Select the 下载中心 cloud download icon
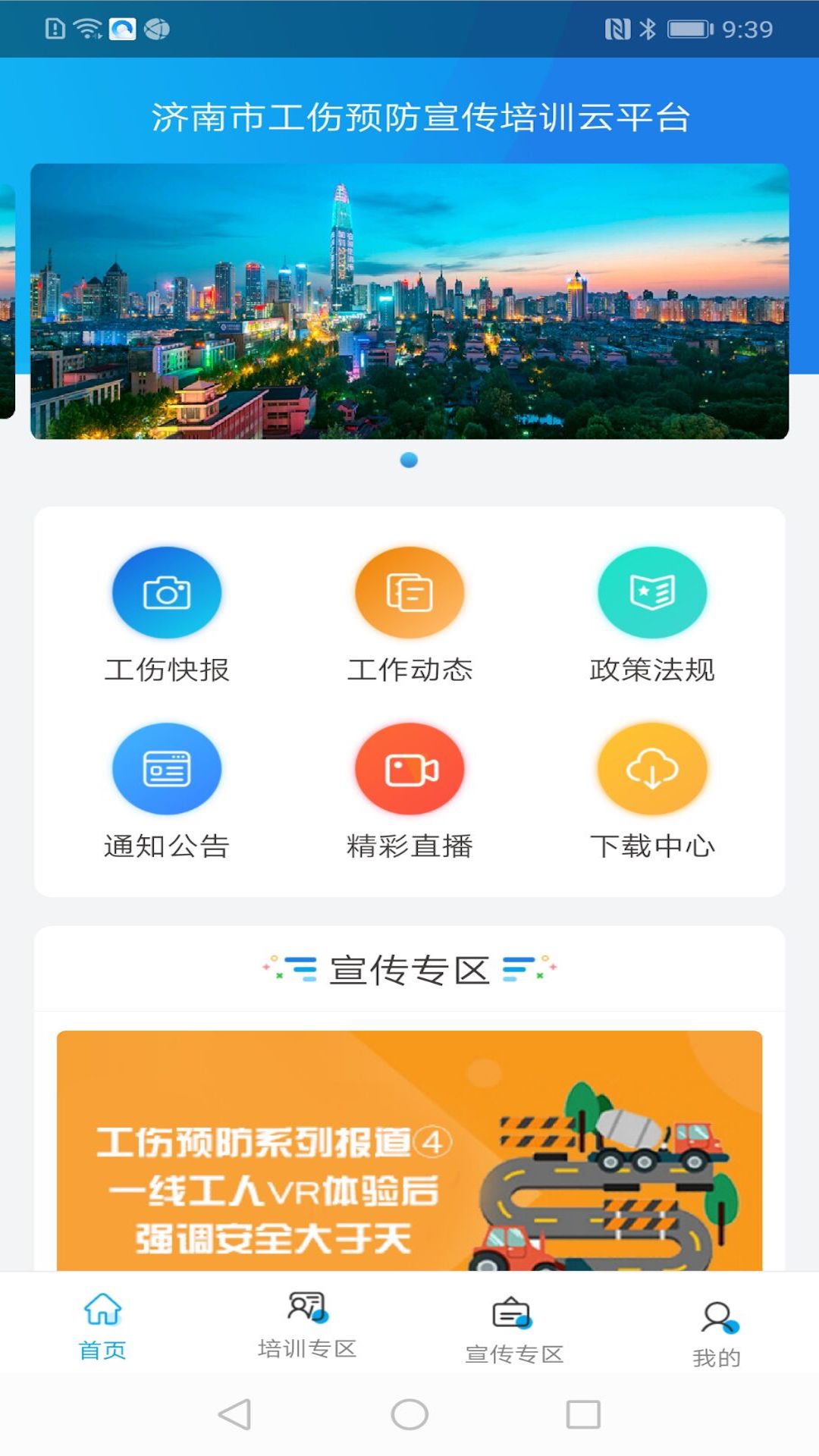The height and width of the screenshot is (1456, 819). [x=651, y=768]
